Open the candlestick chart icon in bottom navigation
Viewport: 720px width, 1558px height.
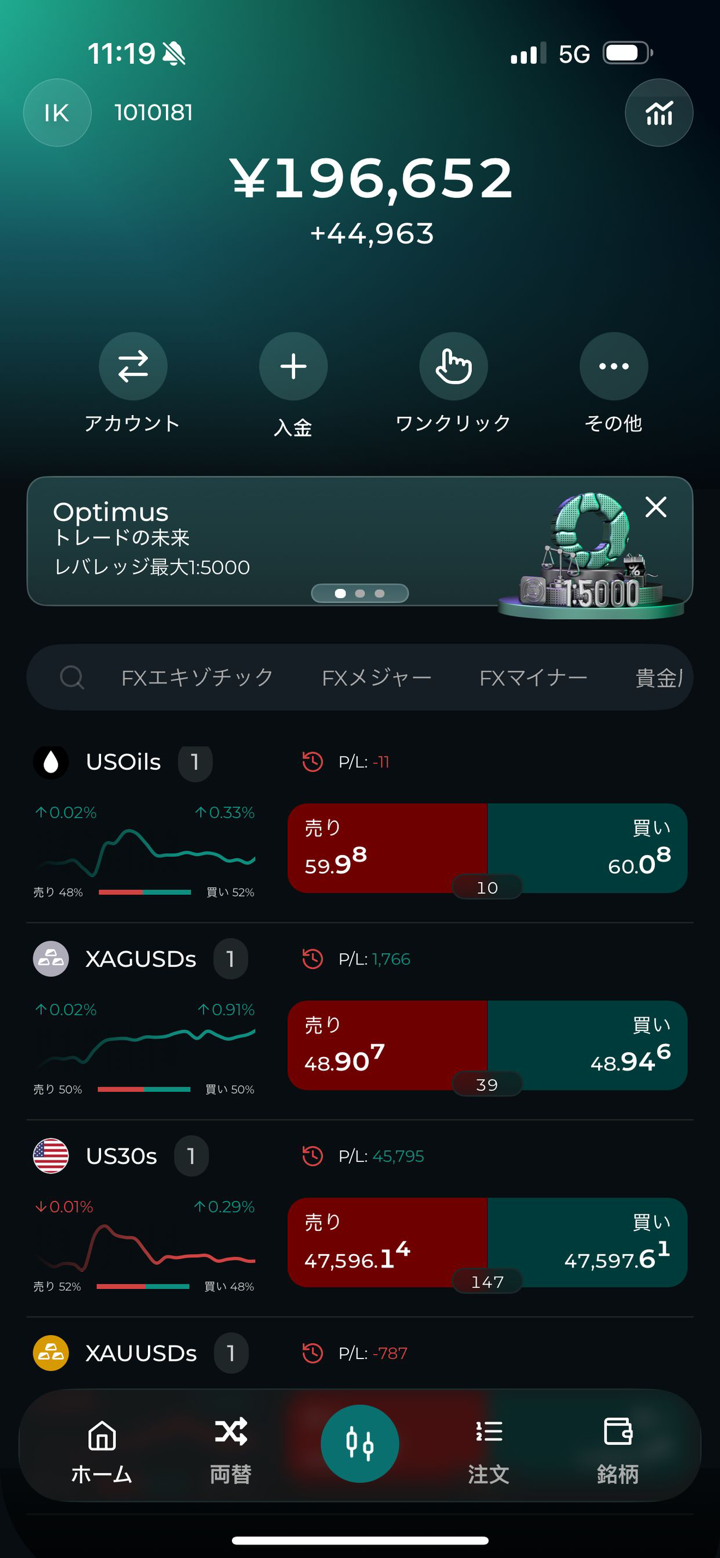click(x=360, y=1443)
